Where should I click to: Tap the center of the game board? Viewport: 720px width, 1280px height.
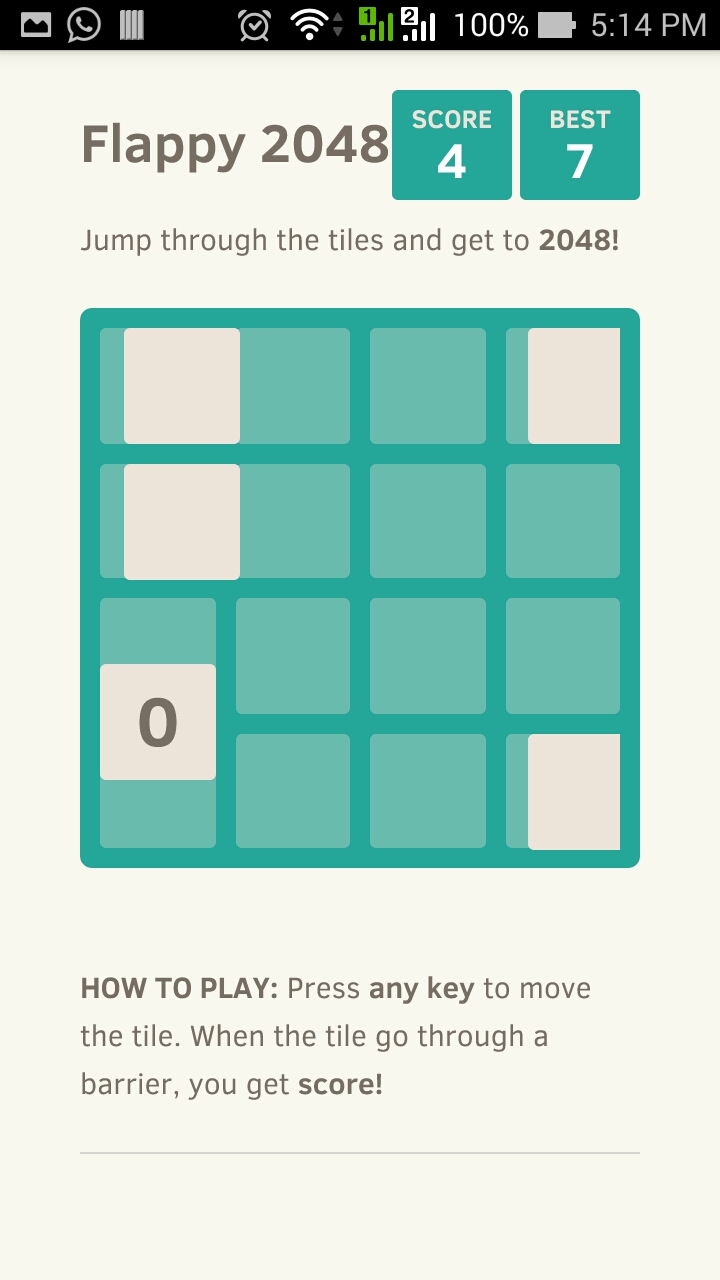pos(360,585)
